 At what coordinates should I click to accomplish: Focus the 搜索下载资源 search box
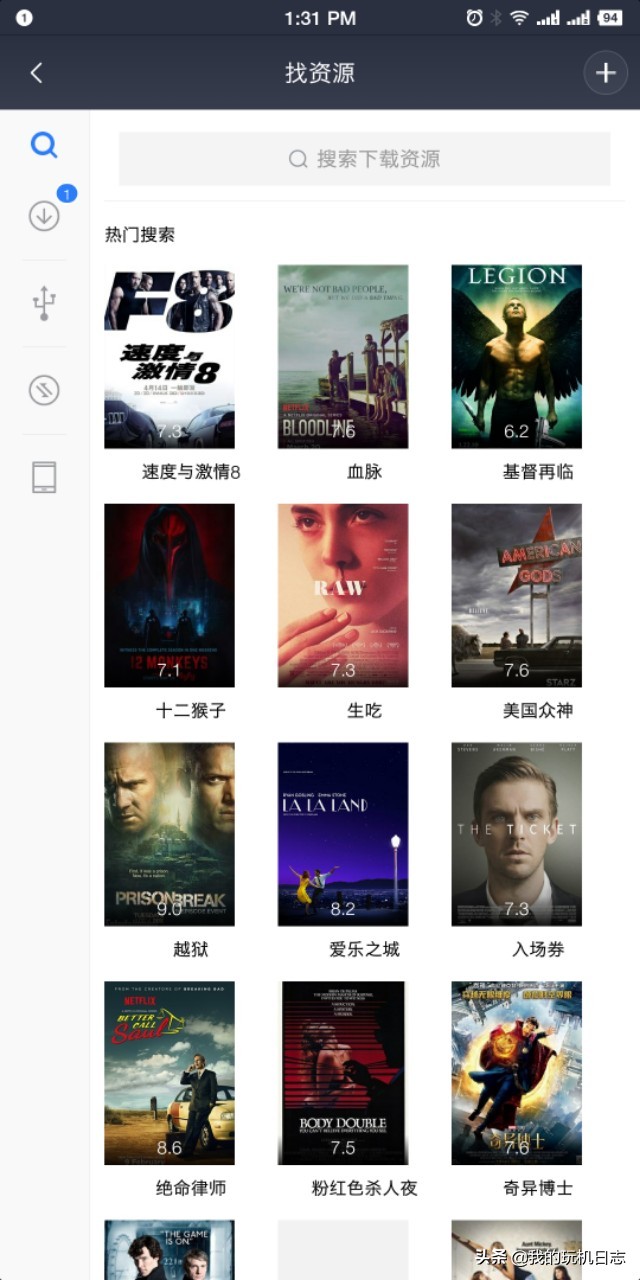[x=364, y=159]
